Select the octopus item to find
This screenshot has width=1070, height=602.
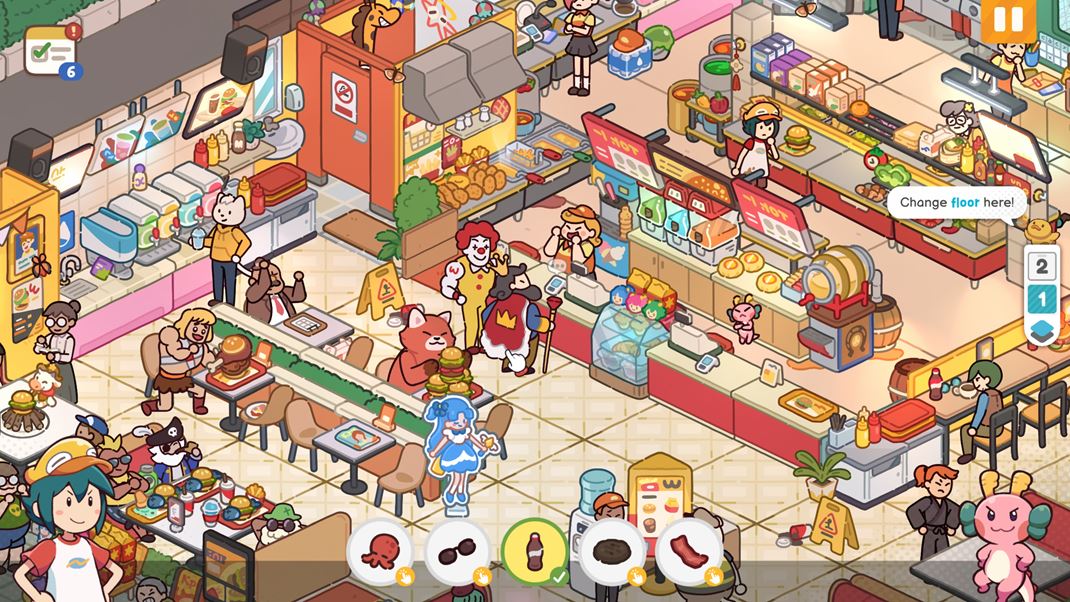tap(380, 551)
